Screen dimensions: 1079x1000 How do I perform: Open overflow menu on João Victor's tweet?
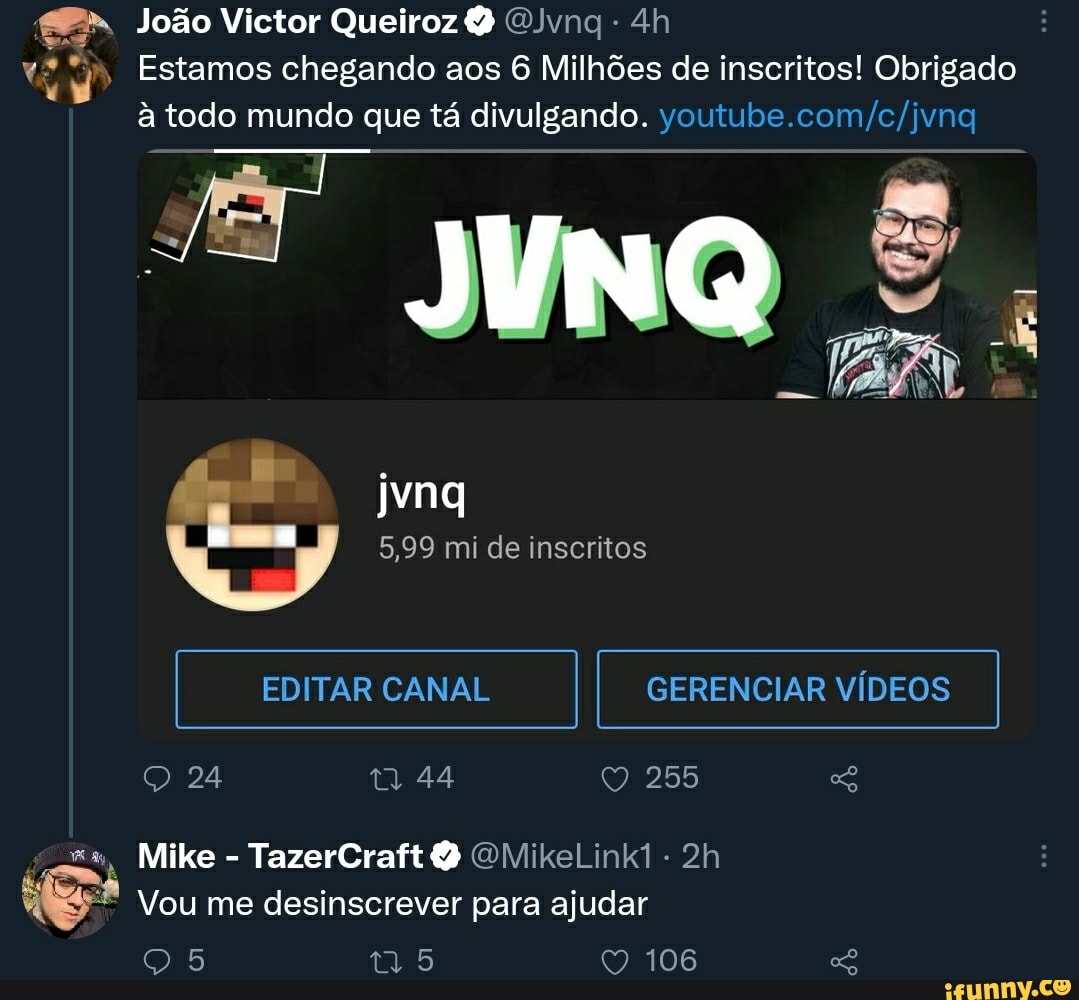pyautogui.click(x=1043, y=22)
